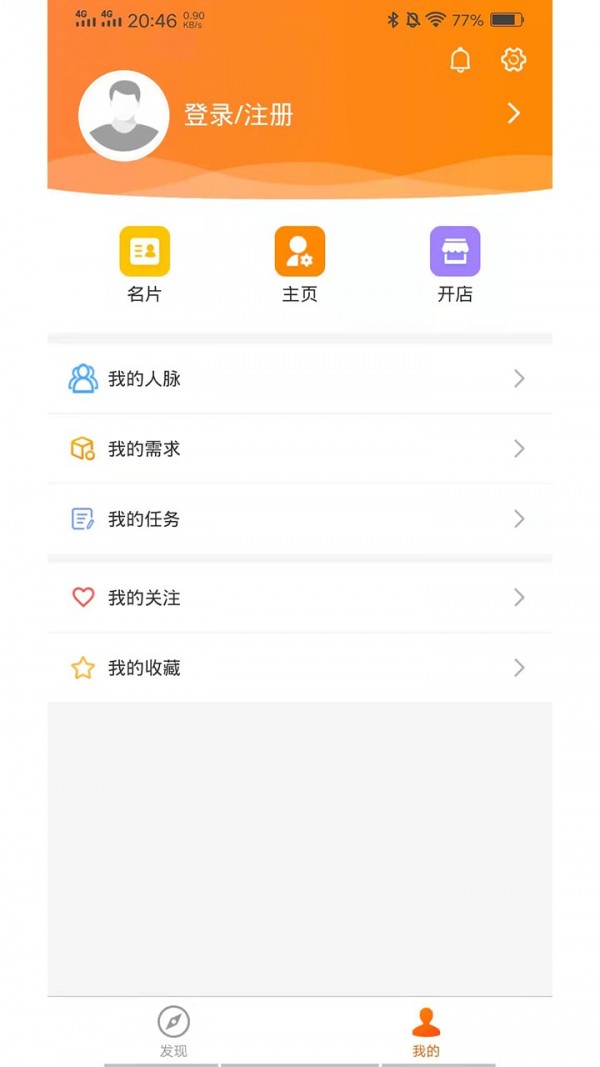Tap the default profile avatar
Image resolution: width=600 pixels, height=1067 pixels.
(124, 115)
